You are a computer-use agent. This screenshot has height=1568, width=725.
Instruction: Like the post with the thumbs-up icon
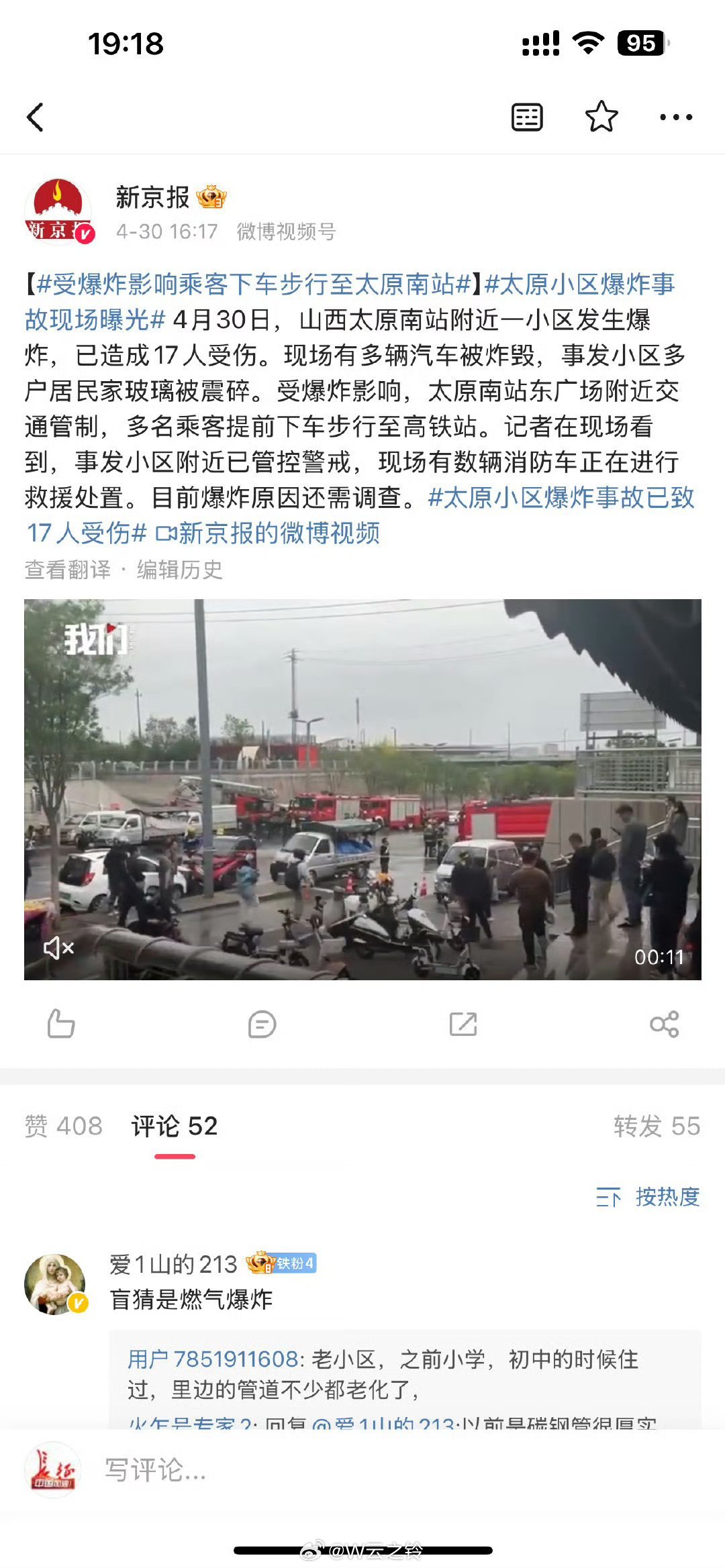(x=60, y=1024)
